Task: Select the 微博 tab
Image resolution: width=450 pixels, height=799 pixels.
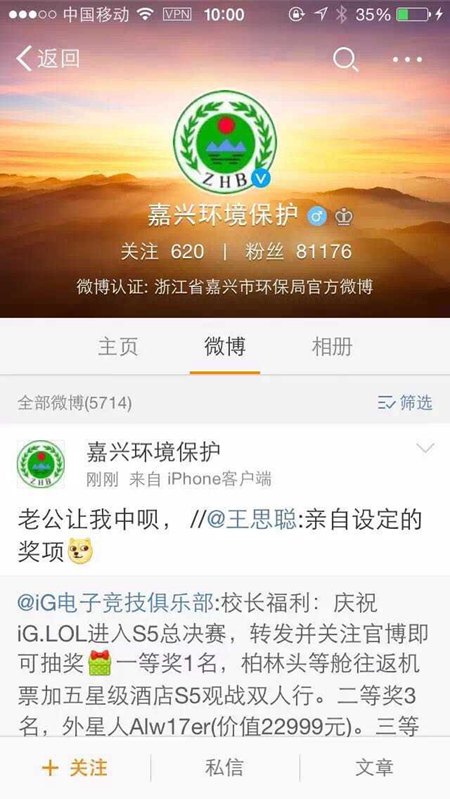Action: 225,347
